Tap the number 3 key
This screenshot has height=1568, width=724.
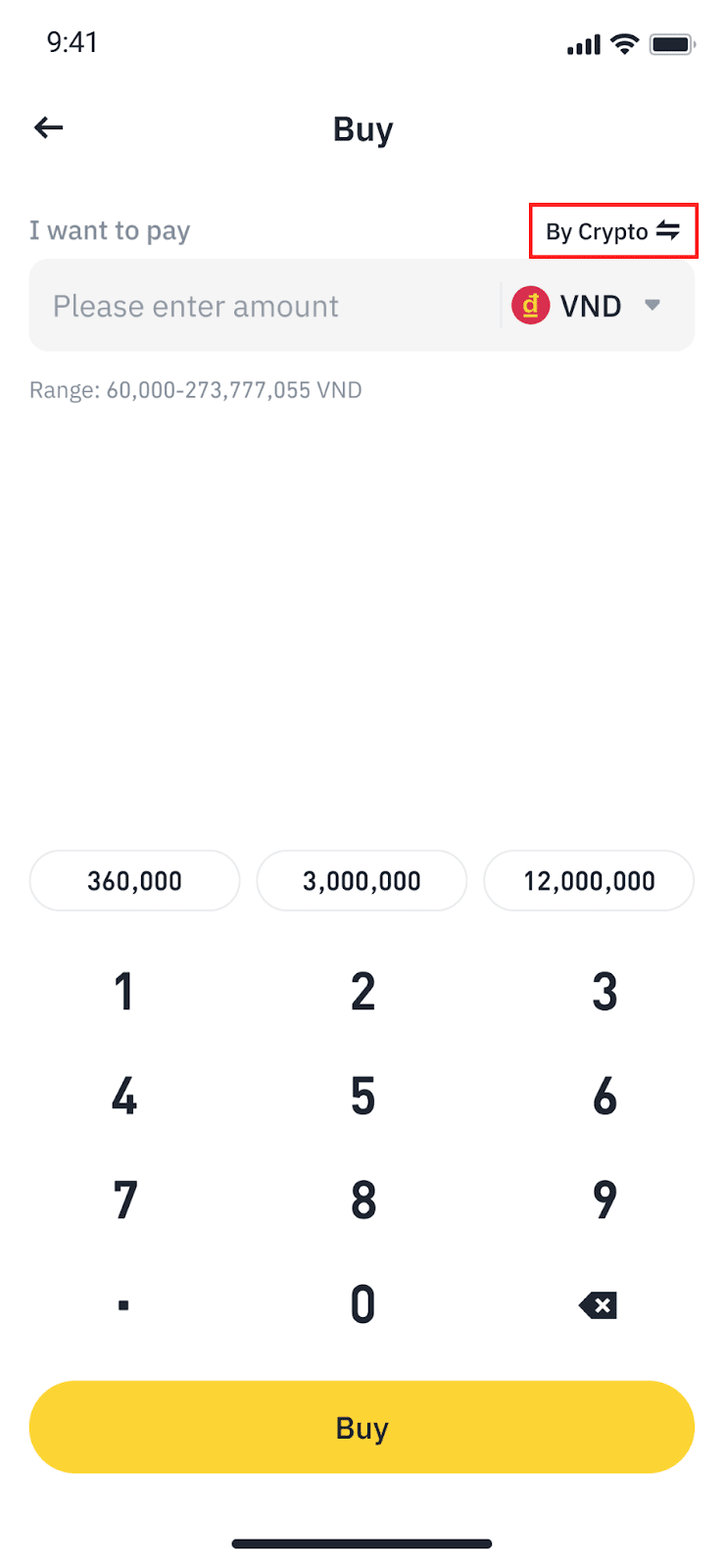[604, 992]
